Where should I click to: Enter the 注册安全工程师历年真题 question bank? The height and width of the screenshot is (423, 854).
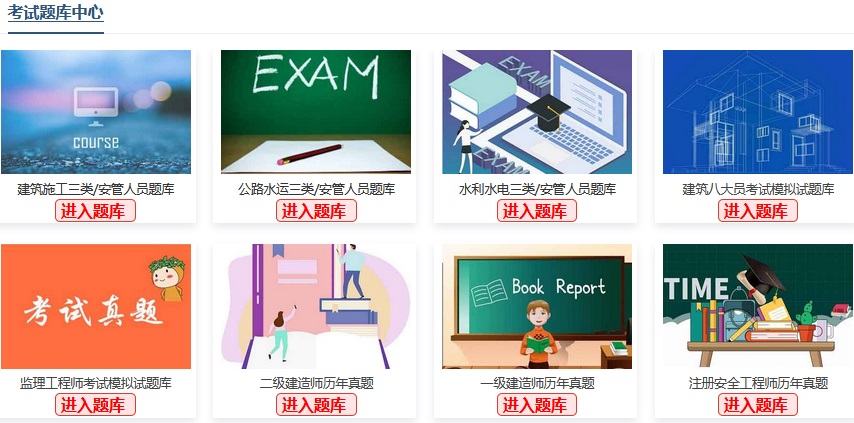758,405
